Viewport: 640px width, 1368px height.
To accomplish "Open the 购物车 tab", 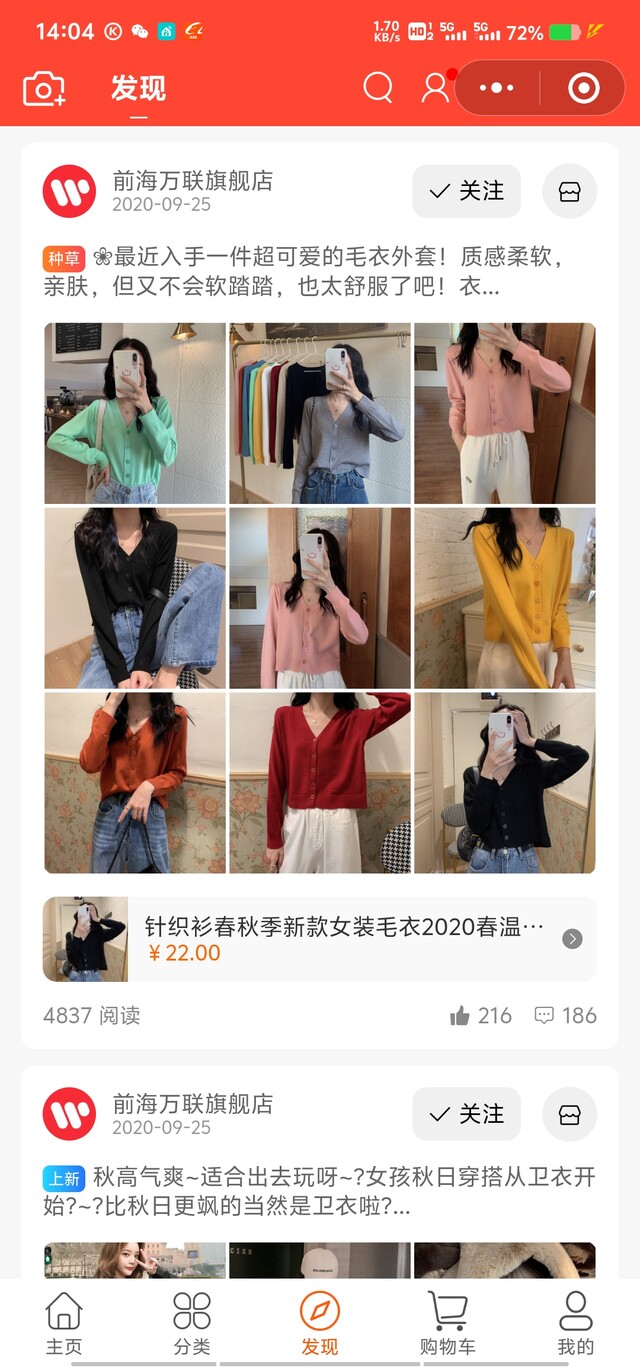I will pyautogui.click(x=448, y=1322).
